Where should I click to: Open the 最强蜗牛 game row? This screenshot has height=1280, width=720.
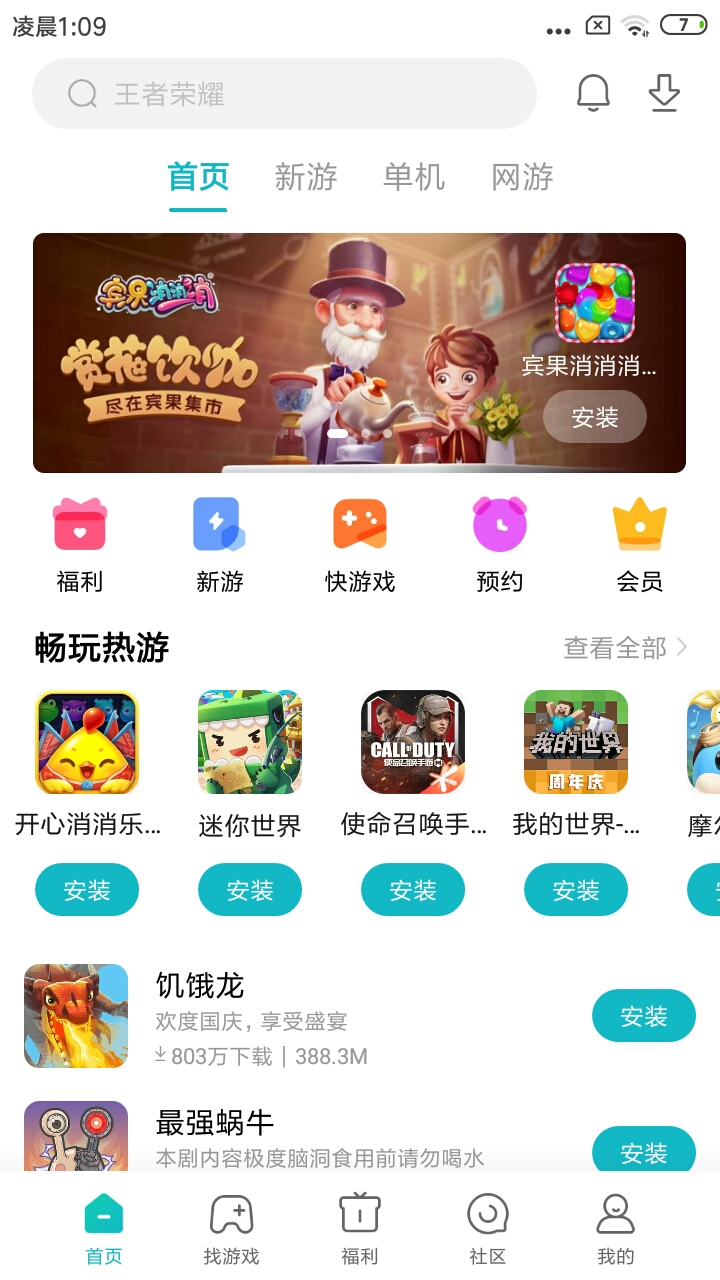(x=360, y=1136)
